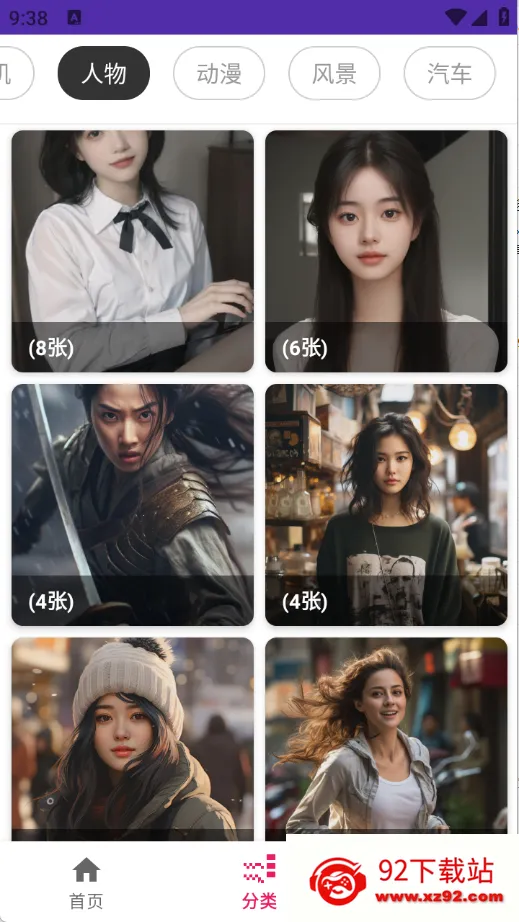Image resolution: width=519 pixels, height=922 pixels.
Task: Go to the 首页 tab
Action: coord(86,883)
